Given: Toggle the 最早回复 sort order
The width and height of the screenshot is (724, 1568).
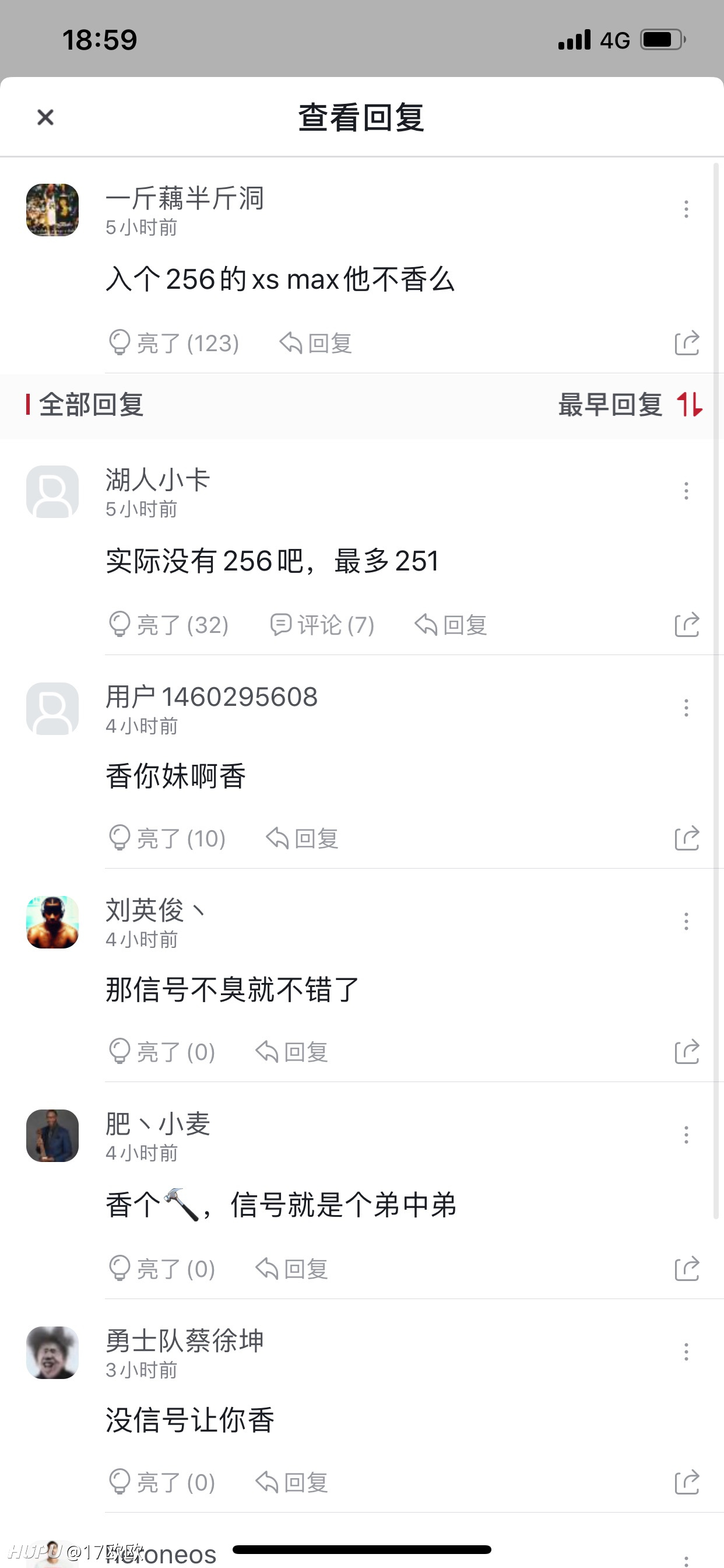Looking at the screenshot, I should (630, 405).
